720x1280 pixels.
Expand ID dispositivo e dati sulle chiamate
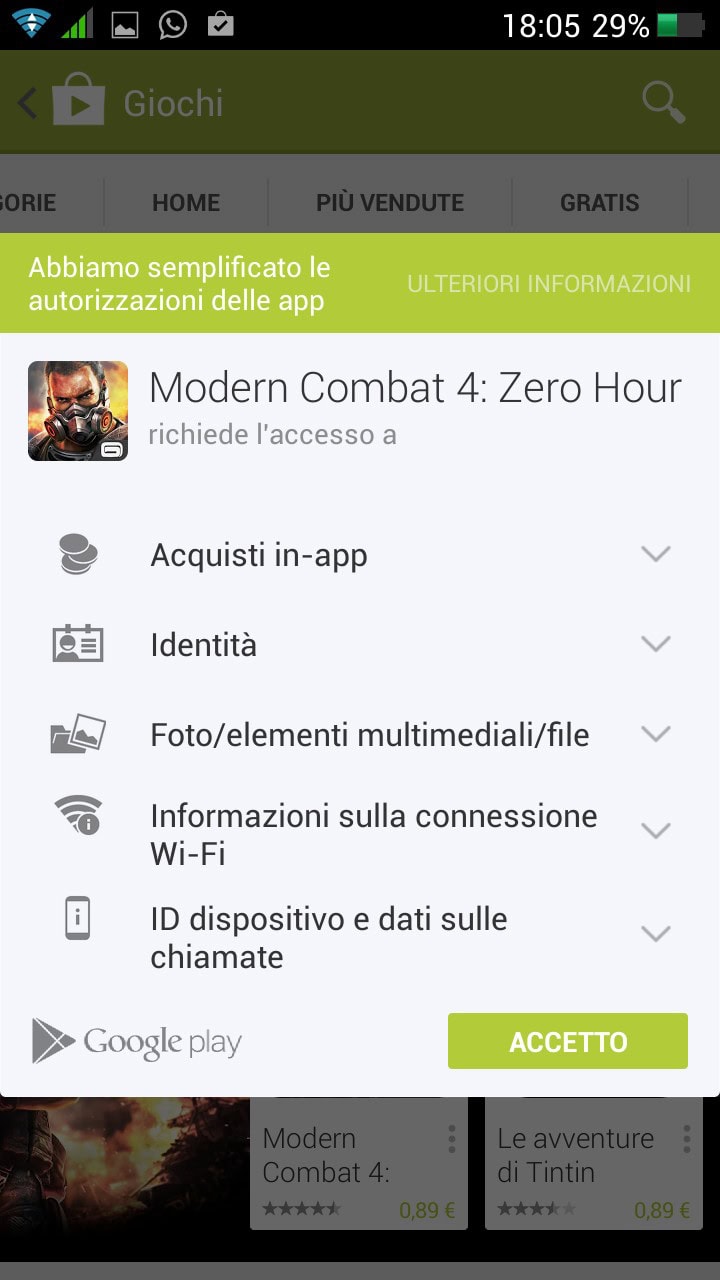[655, 934]
